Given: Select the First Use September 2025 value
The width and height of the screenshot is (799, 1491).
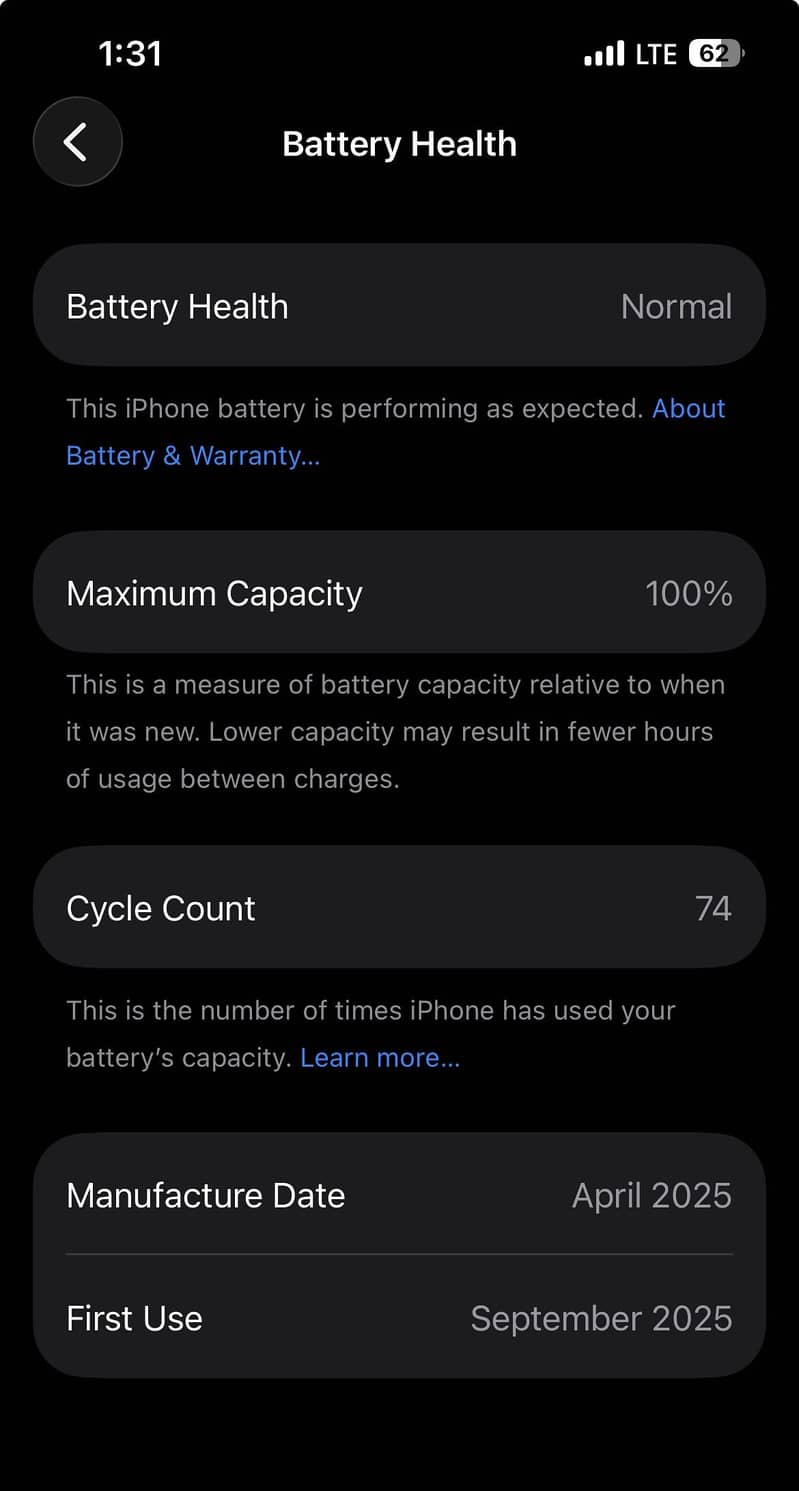Looking at the screenshot, I should pyautogui.click(x=601, y=1318).
